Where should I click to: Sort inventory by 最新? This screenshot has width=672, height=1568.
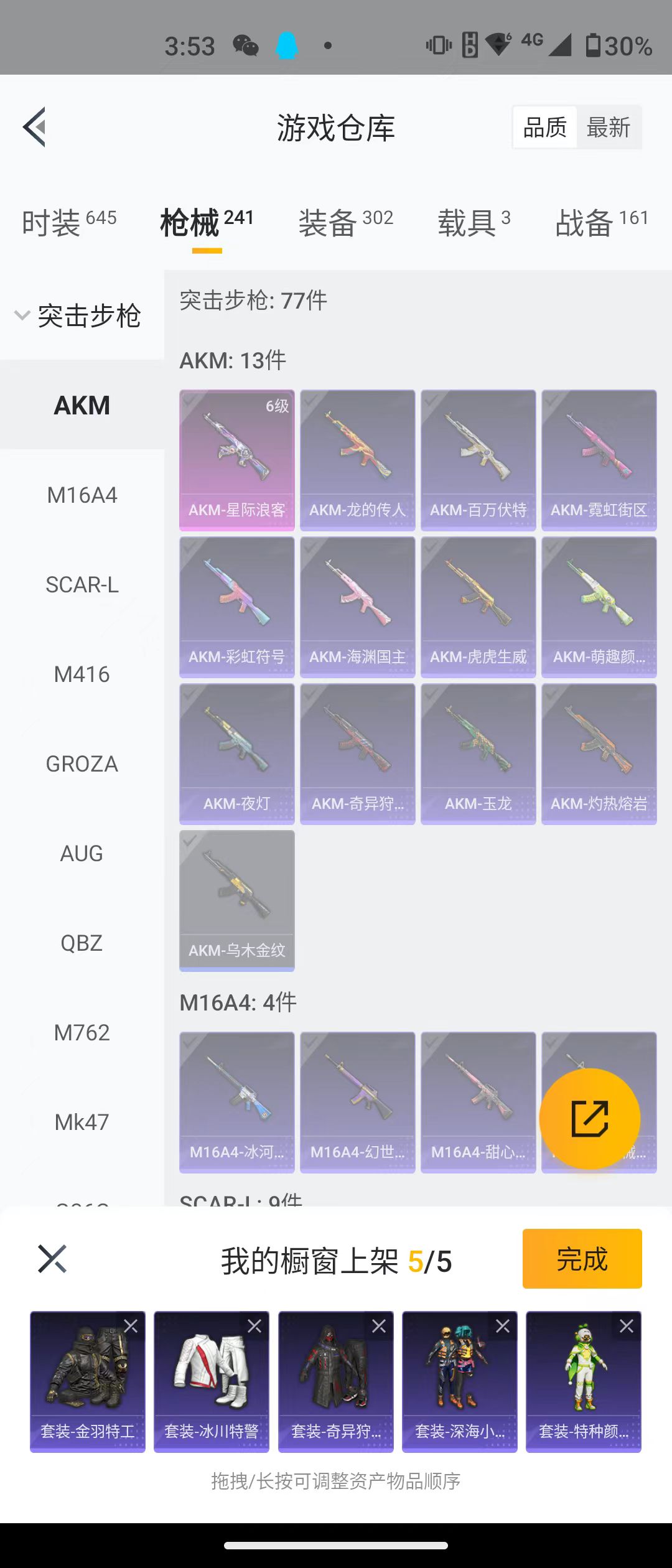pyautogui.click(x=608, y=128)
